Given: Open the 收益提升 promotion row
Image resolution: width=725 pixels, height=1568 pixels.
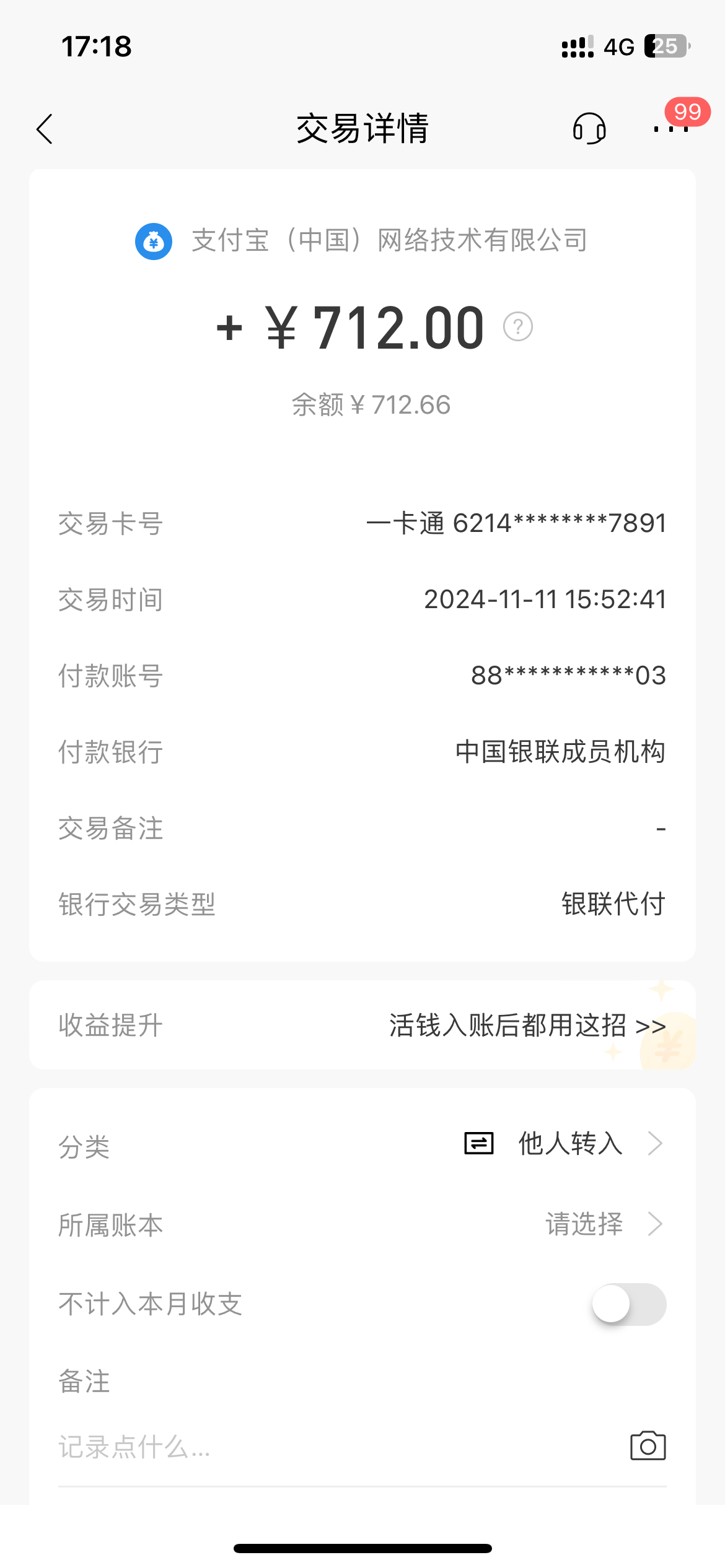Looking at the screenshot, I should (362, 1025).
